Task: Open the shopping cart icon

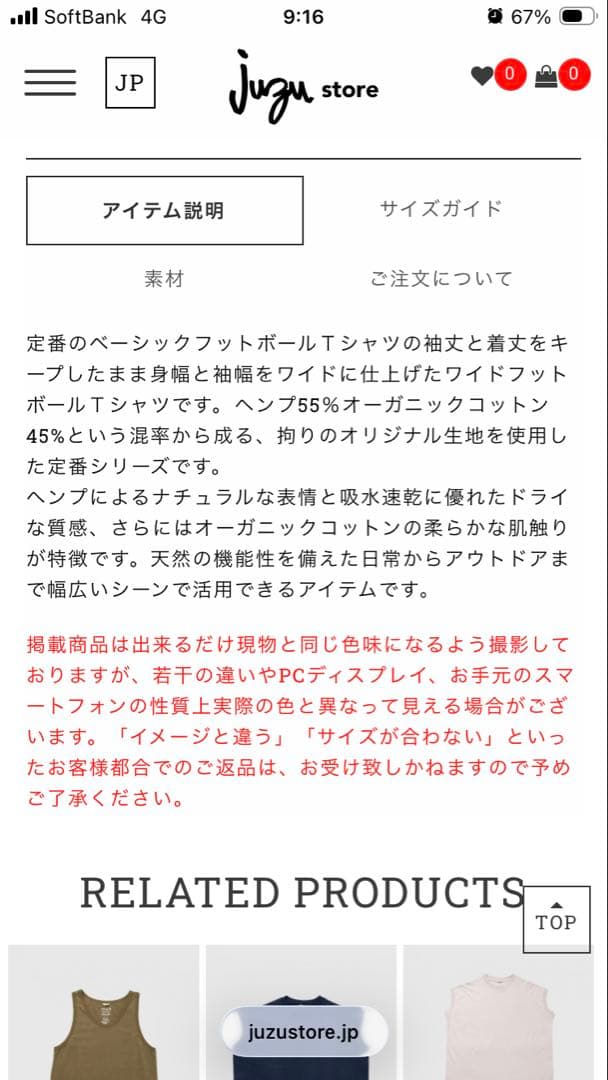Action: click(547, 76)
